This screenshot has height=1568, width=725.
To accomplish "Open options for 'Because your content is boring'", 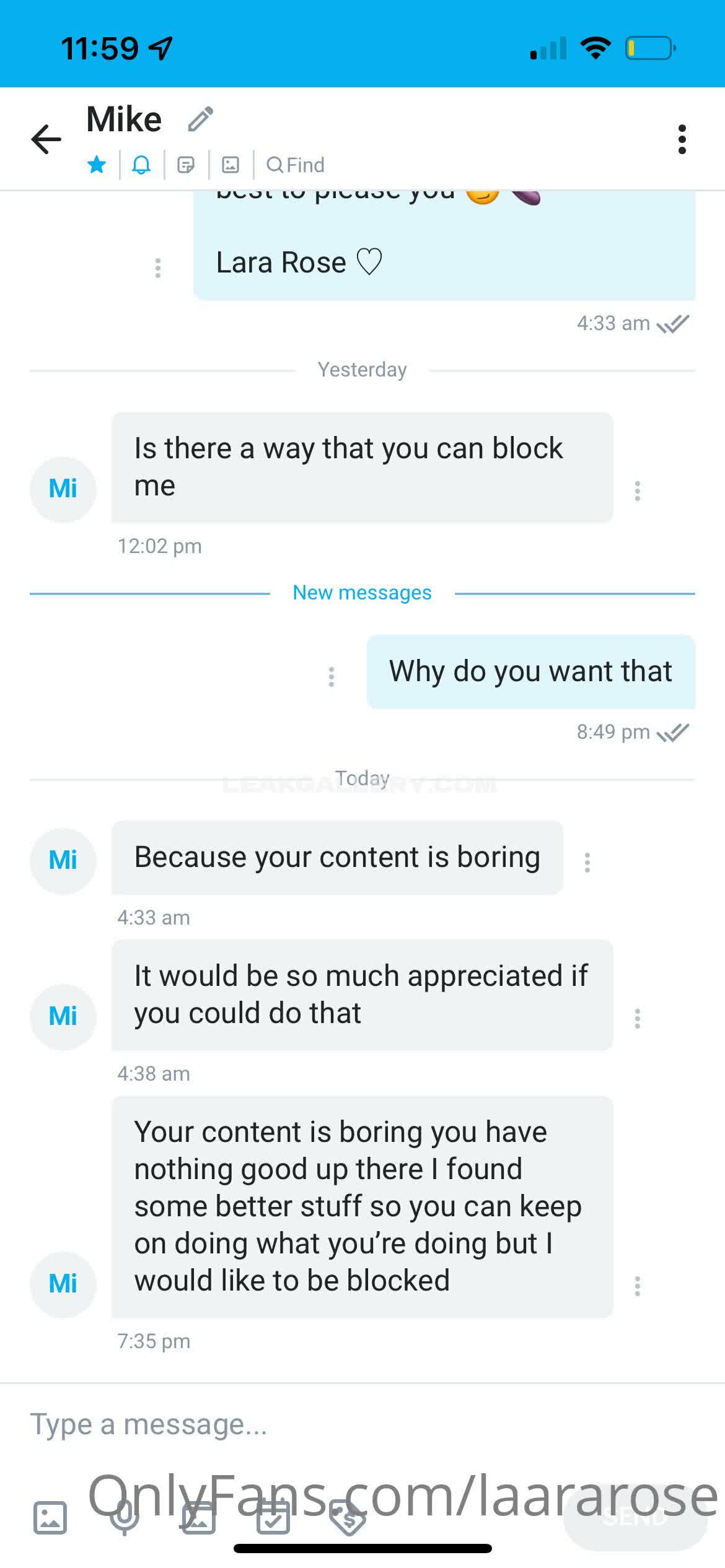I will (x=587, y=863).
